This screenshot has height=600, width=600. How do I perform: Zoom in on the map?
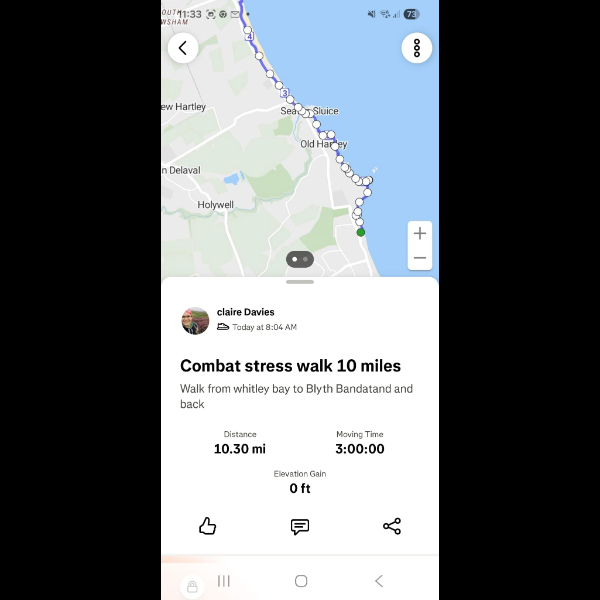420,234
